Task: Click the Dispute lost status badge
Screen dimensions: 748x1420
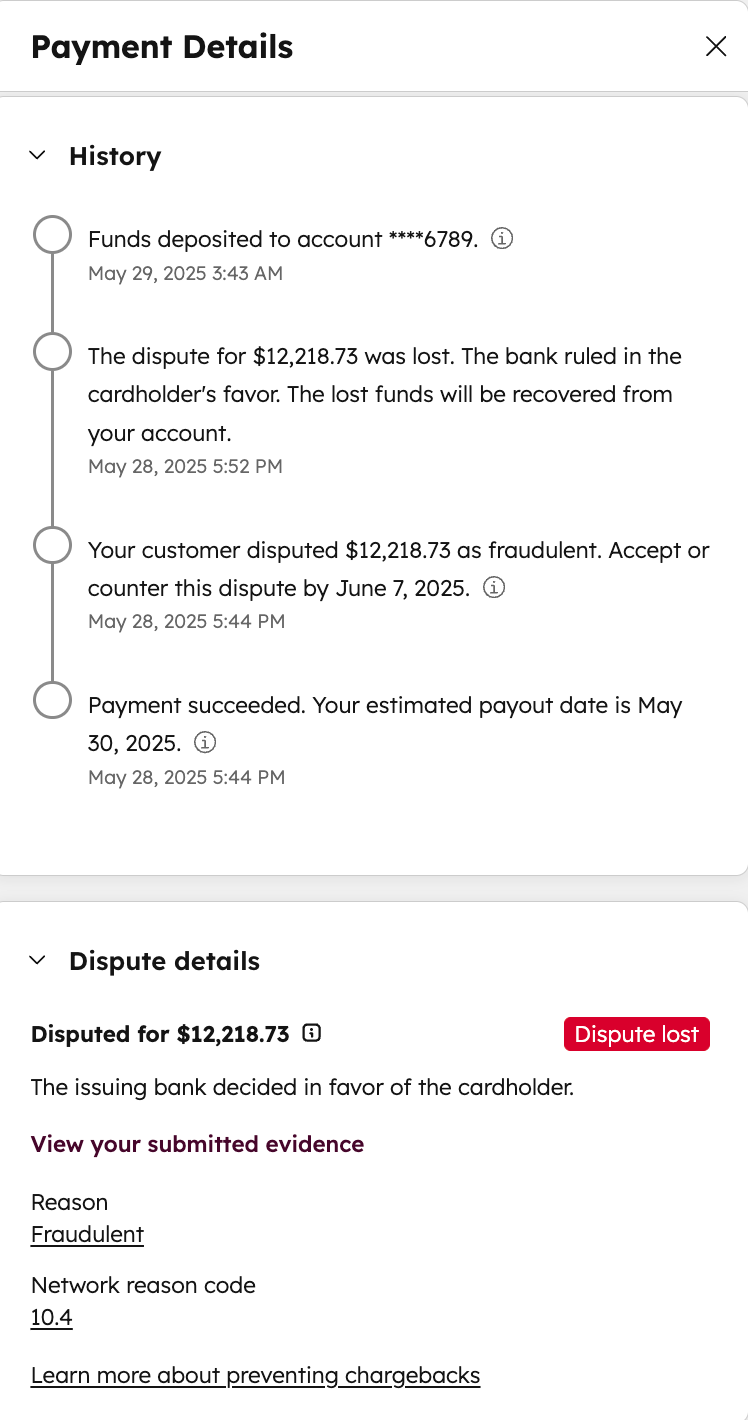Action: pyautogui.click(x=636, y=1034)
